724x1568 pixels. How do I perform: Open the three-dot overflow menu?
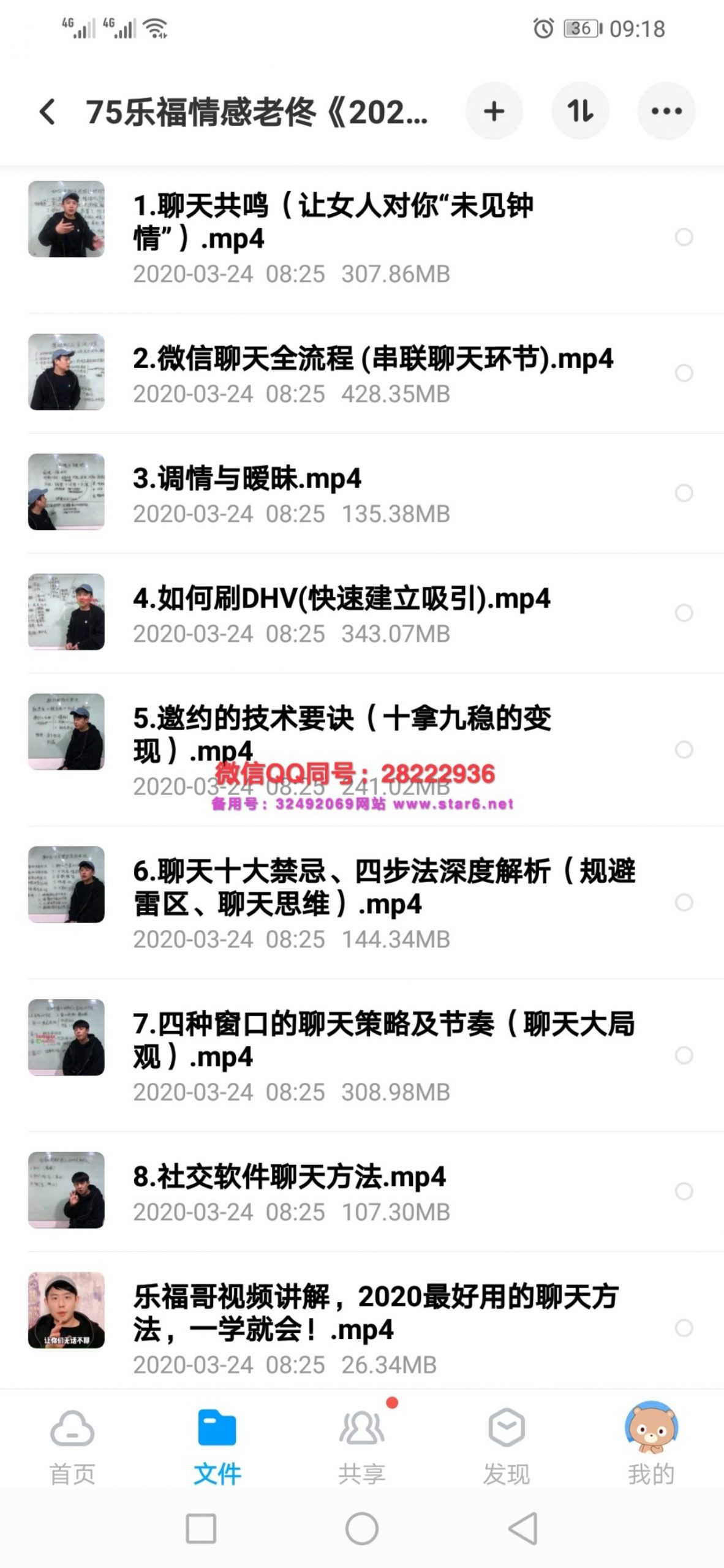(x=666, y=111)
